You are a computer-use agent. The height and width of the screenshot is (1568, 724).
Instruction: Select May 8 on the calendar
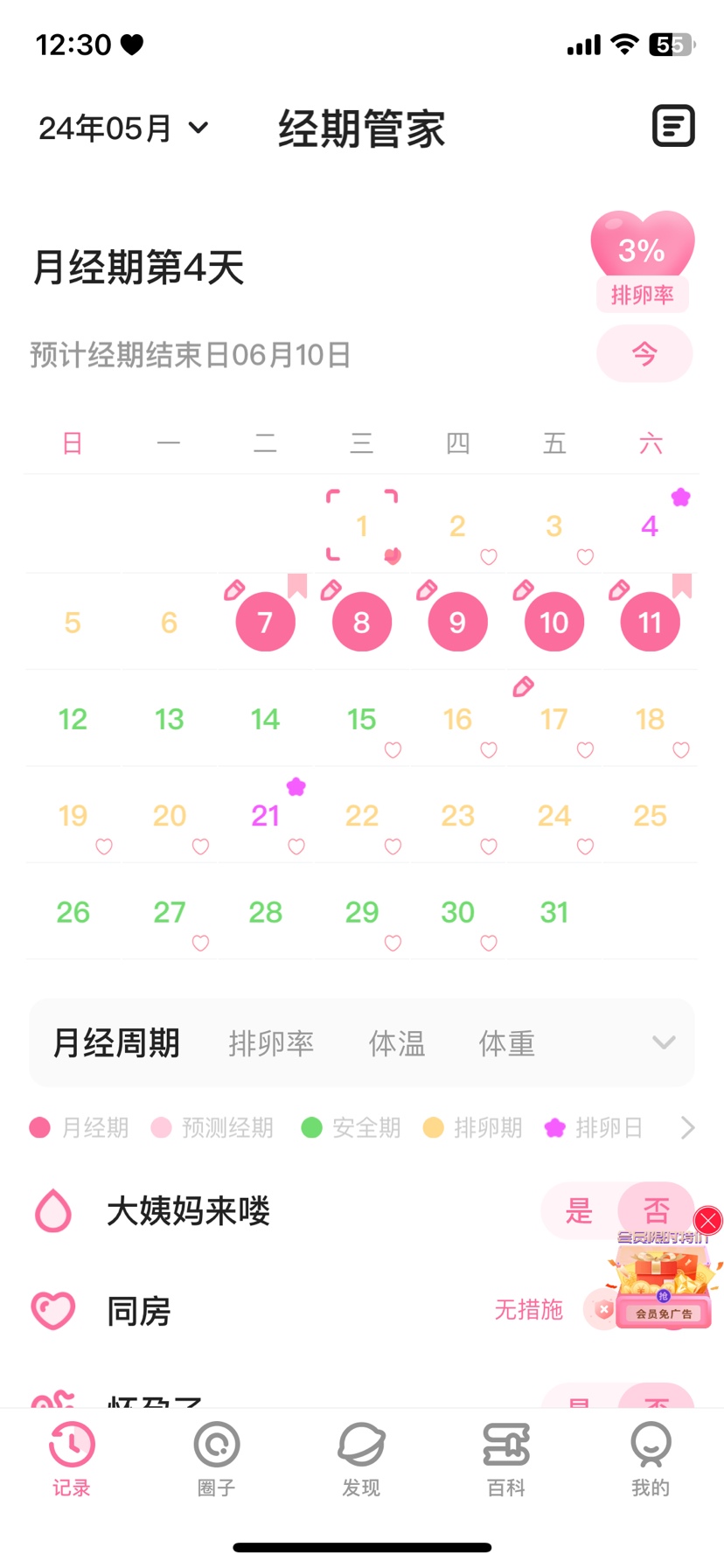361,622
